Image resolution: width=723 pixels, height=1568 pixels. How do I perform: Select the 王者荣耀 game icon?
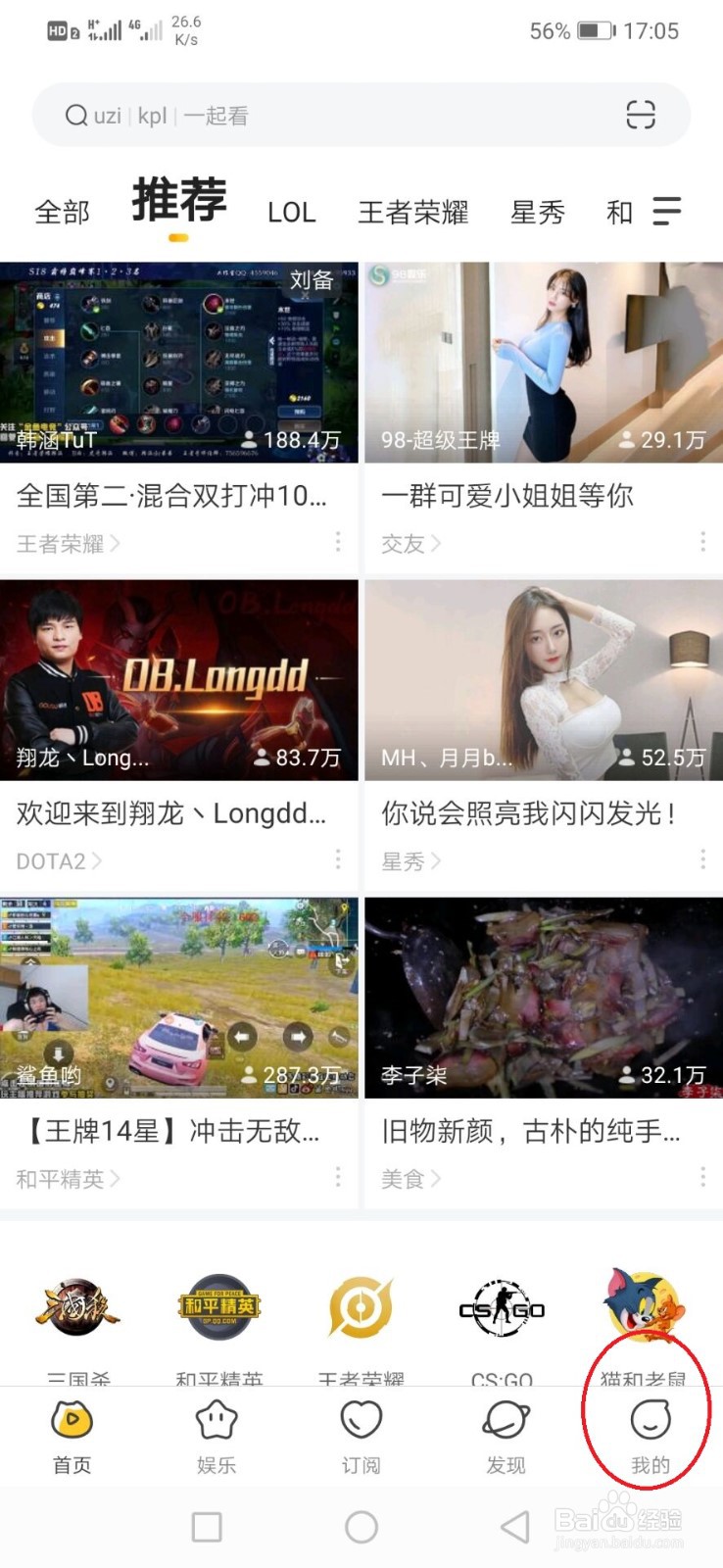click(x=361, y=1308)
